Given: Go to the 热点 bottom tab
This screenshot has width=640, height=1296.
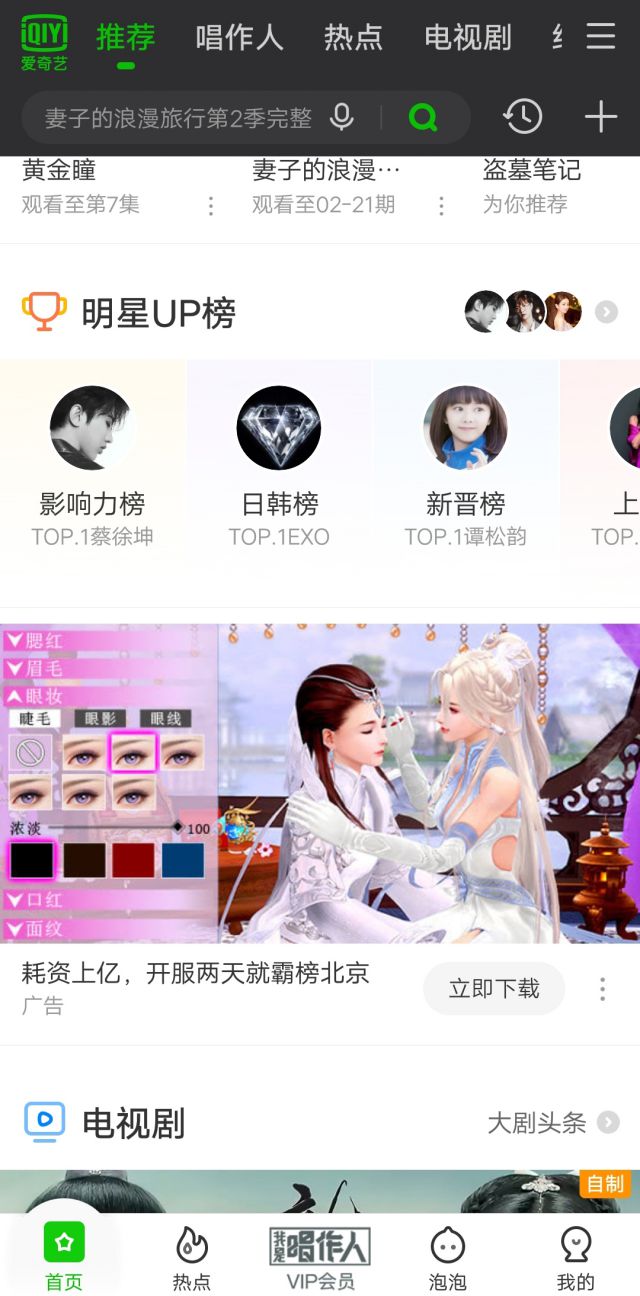Looking at the screenshot, I should (192, 1258).
